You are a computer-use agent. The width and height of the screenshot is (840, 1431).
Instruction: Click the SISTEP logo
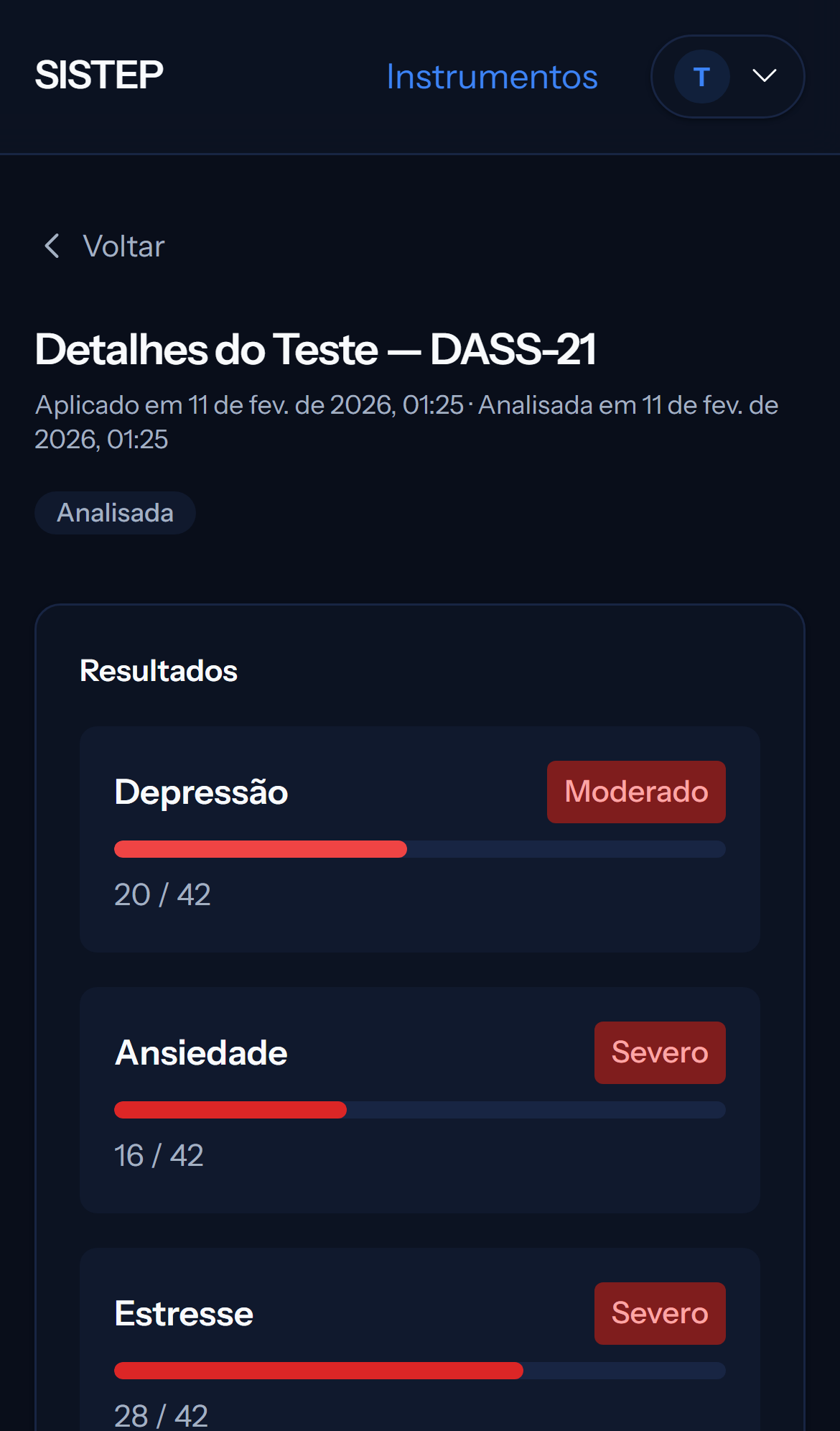pyautogui.click(x=99, y=74)
